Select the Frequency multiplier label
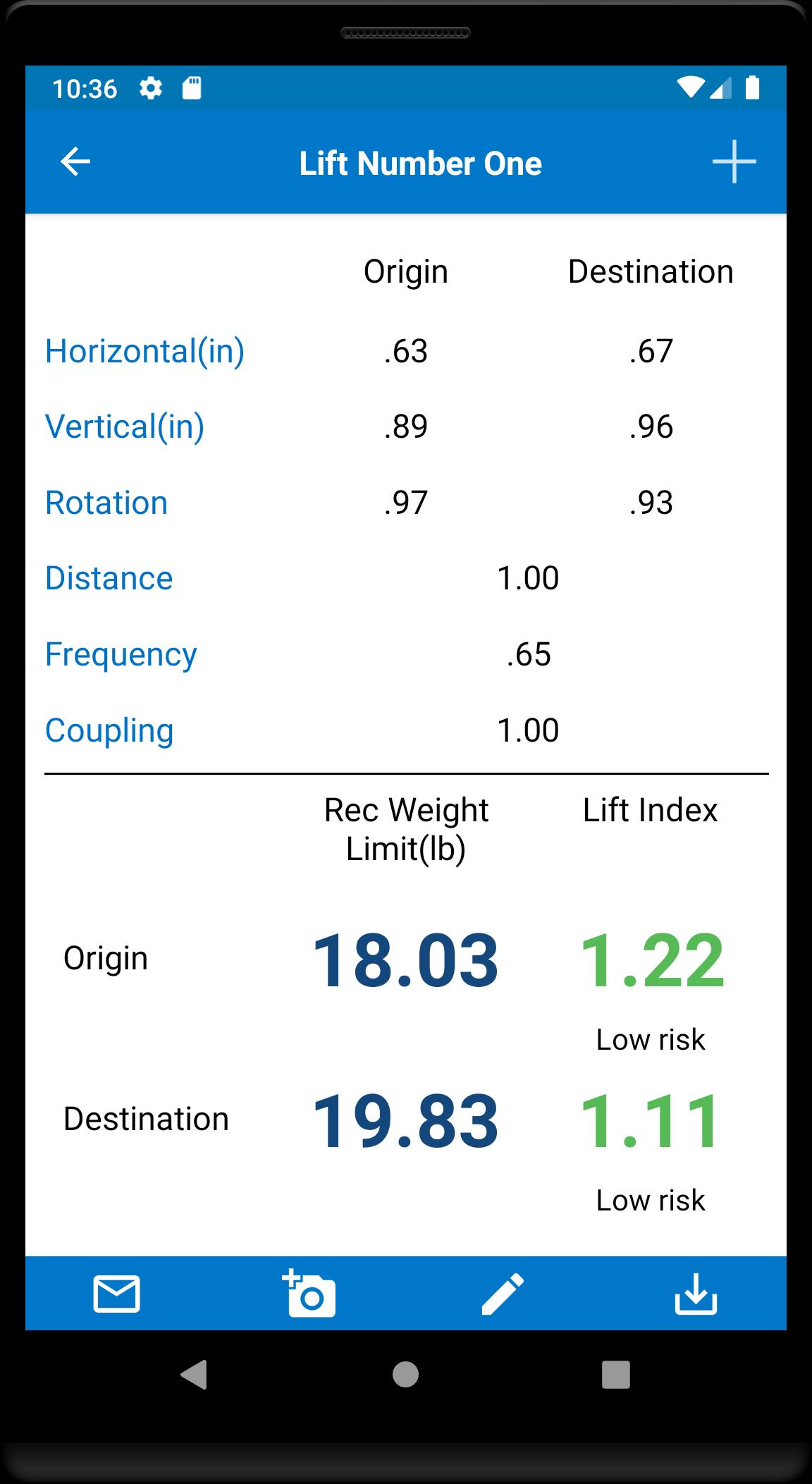 click(121, 654)
